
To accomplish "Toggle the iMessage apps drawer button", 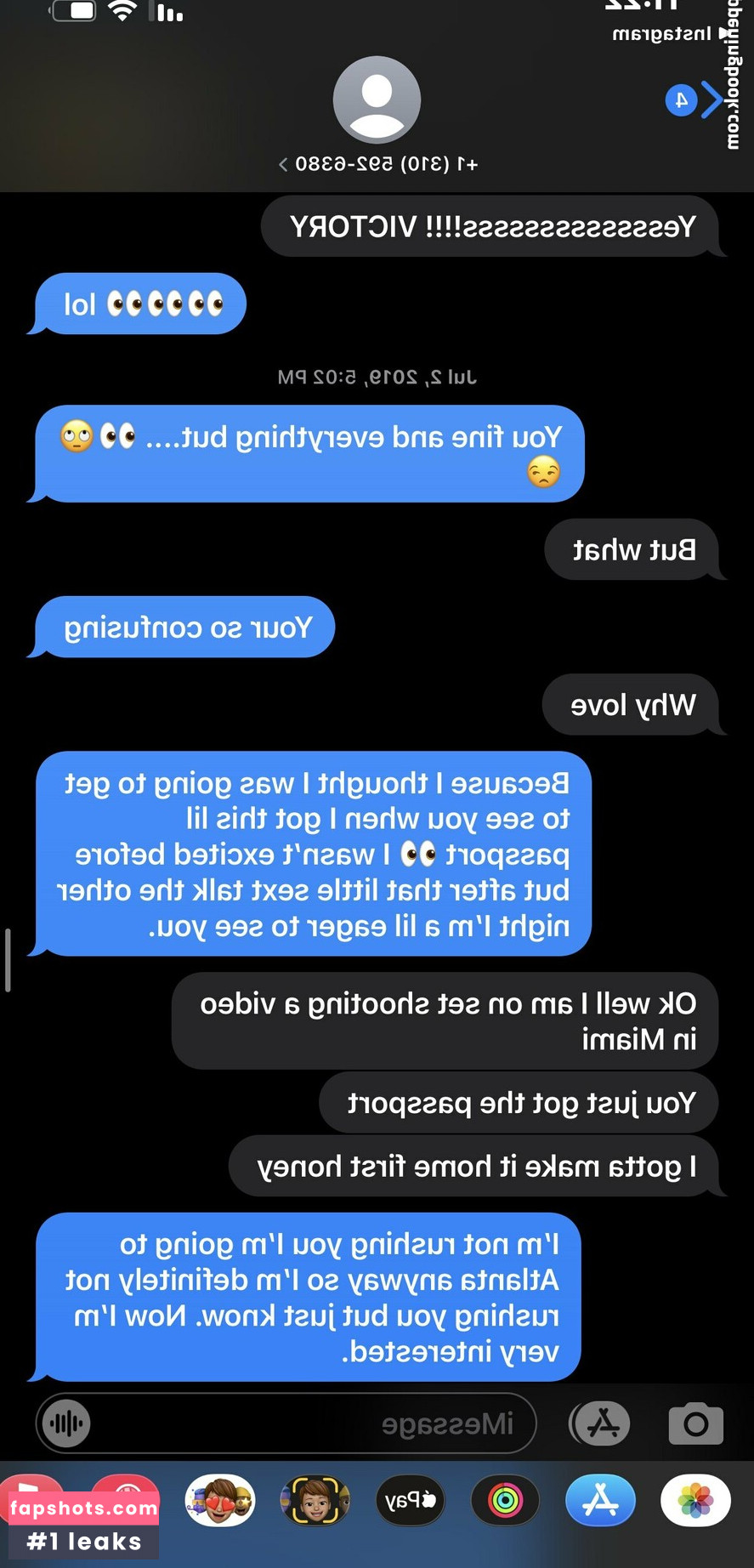I will point(602,1423).
